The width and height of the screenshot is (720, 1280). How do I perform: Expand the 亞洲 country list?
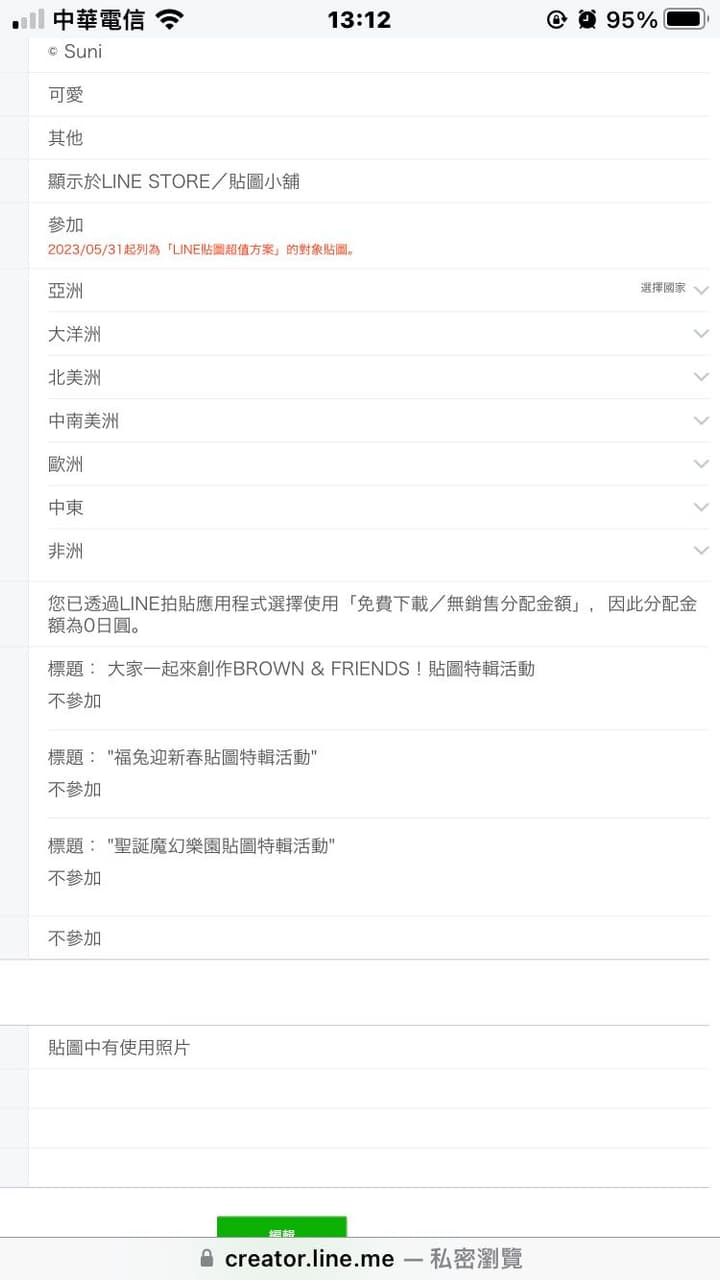(x=700, y=290)
